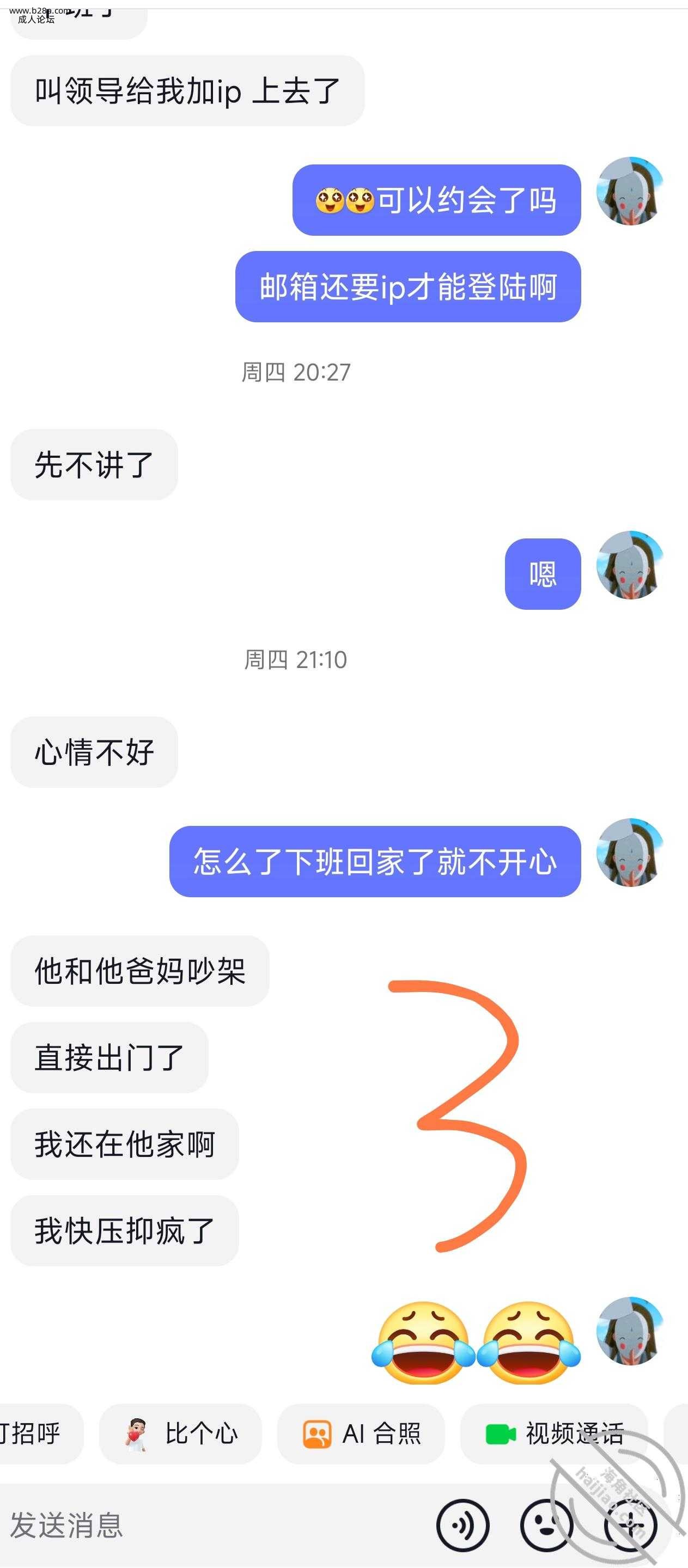Start a 视频通话 video call

pyautogui.click(x=553, y=1434)
